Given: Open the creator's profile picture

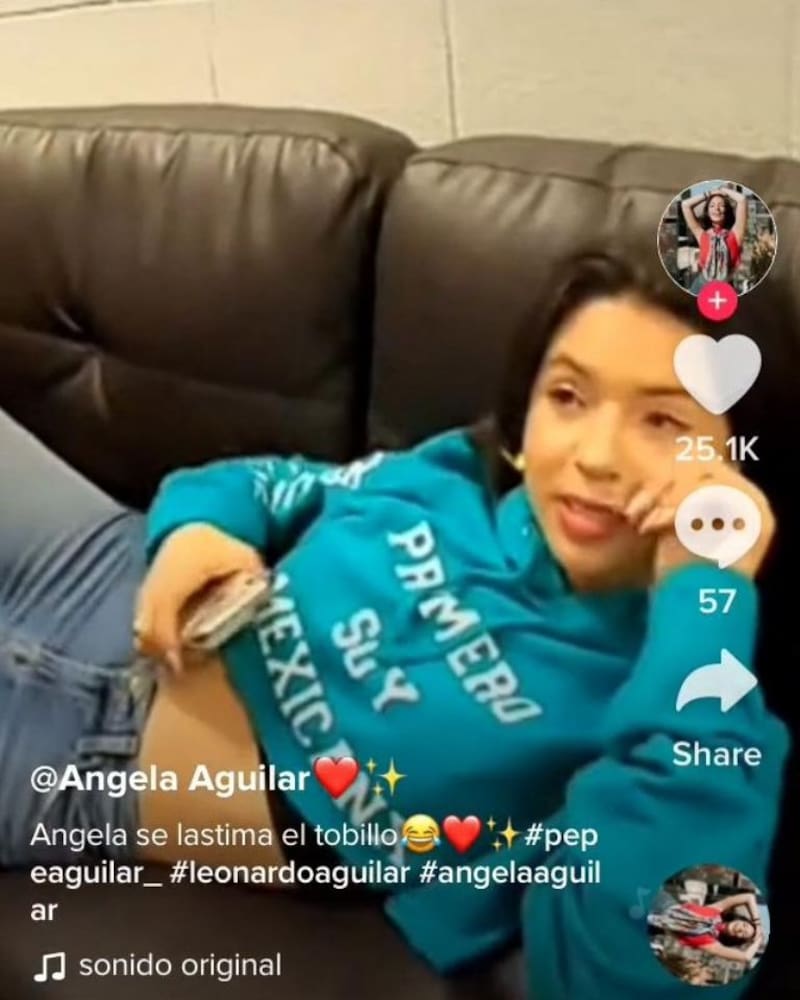Looking at the screenshot, I should coord(716,236).
